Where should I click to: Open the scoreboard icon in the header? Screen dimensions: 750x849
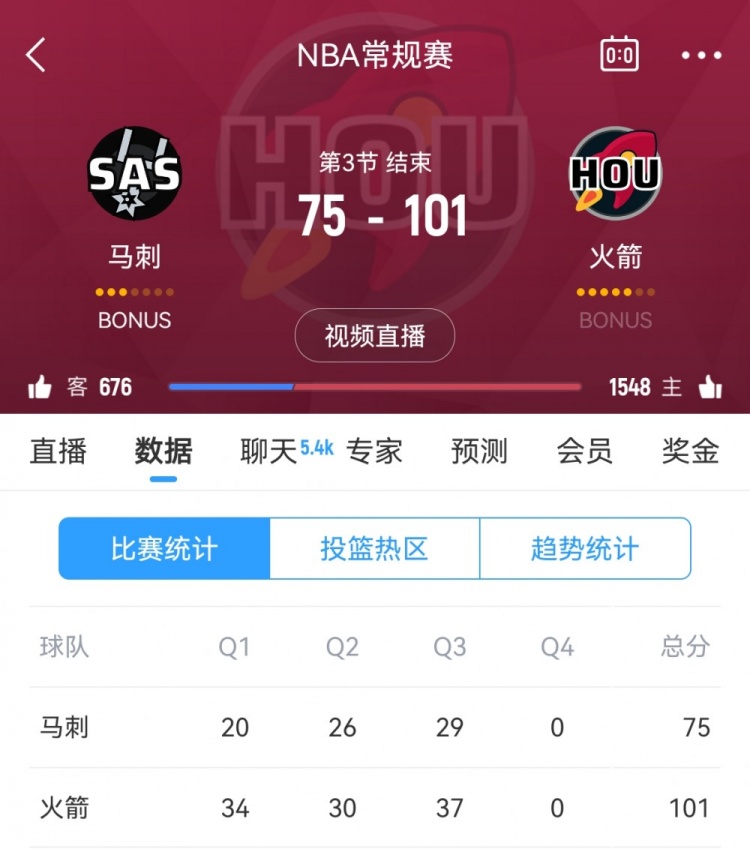tap(619, 54)
